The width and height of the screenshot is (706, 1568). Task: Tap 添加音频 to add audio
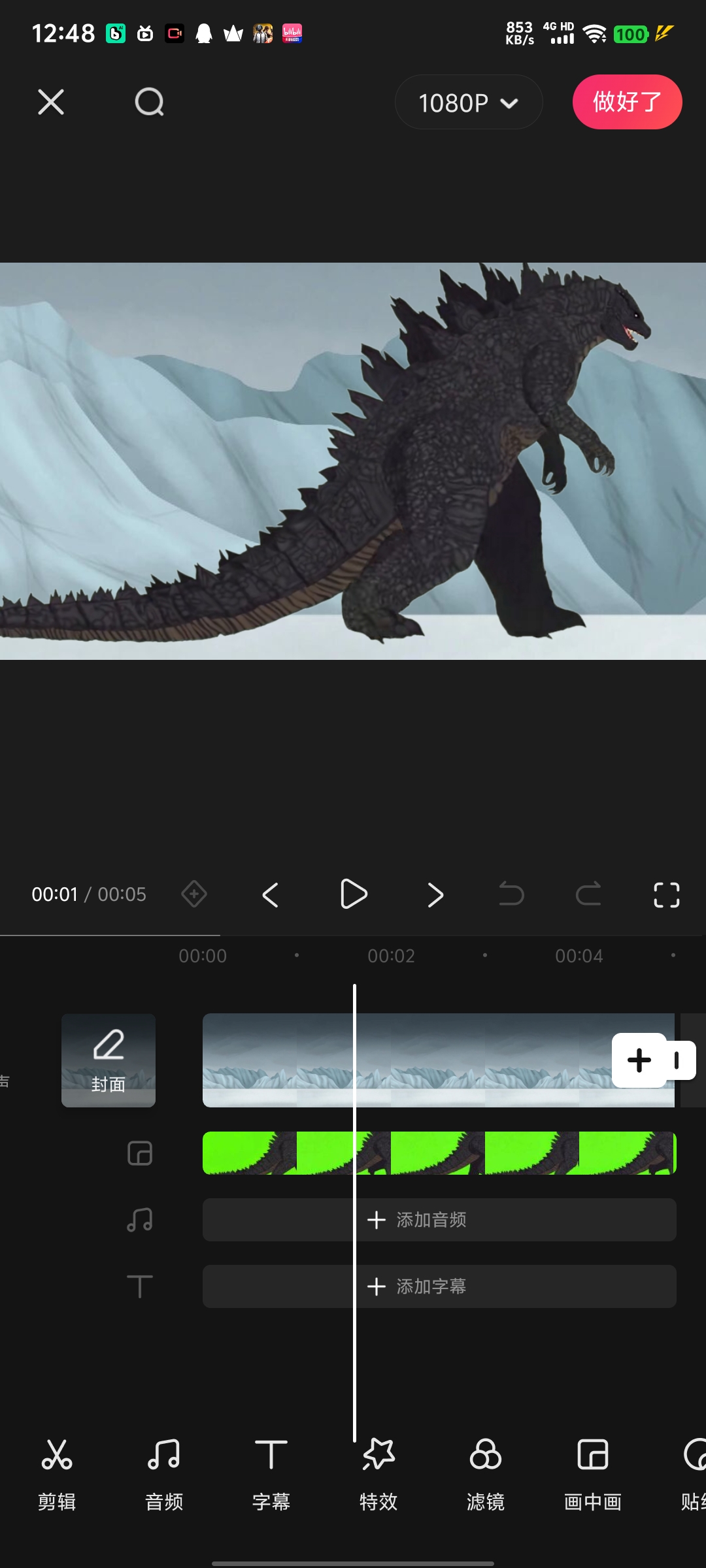pos(439,1220)
